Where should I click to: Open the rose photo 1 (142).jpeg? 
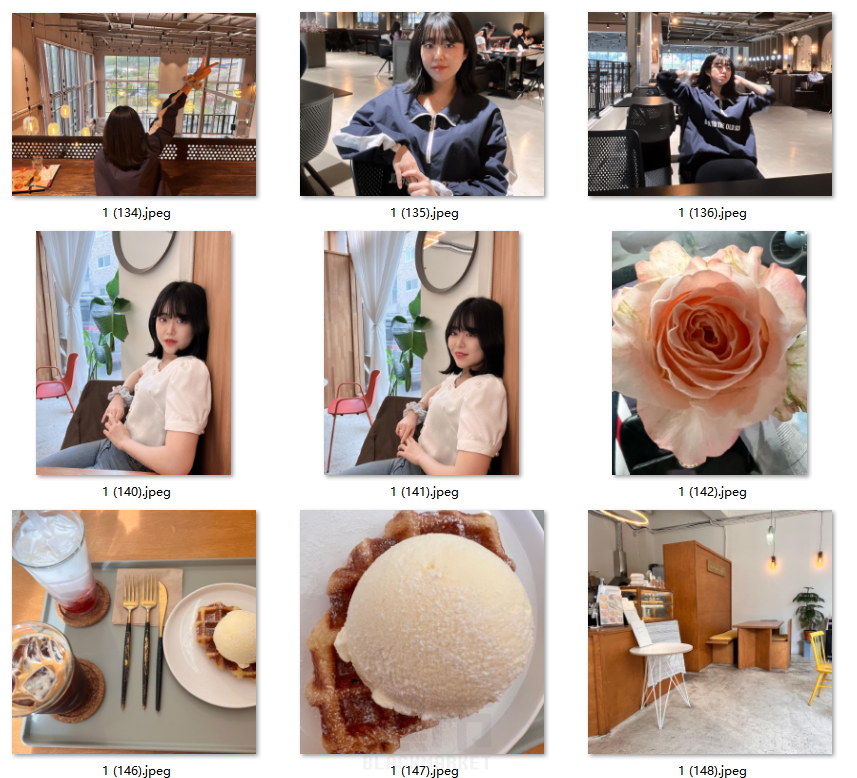[709, 353]
